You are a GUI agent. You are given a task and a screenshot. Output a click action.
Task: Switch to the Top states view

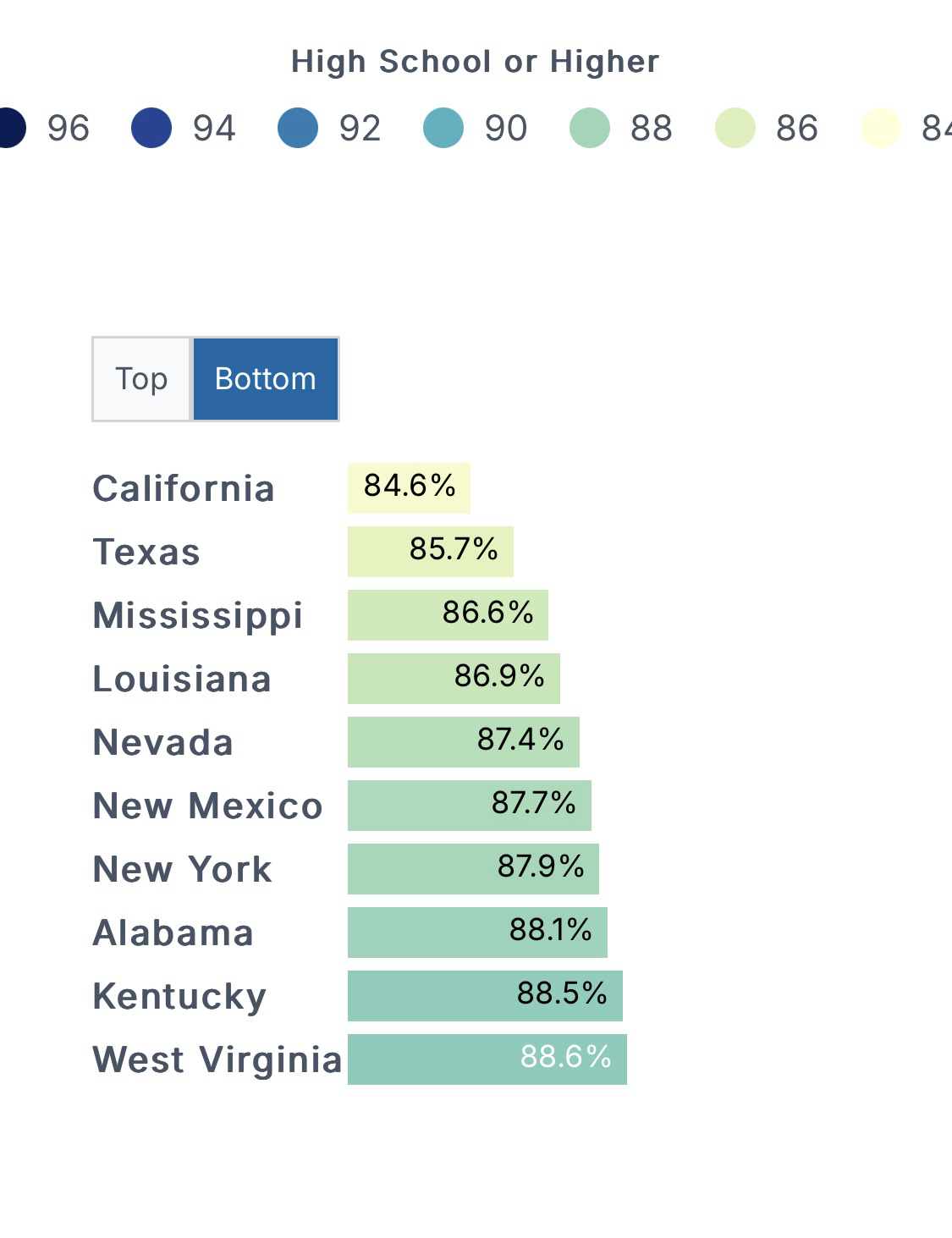click(x=141, y=379)
